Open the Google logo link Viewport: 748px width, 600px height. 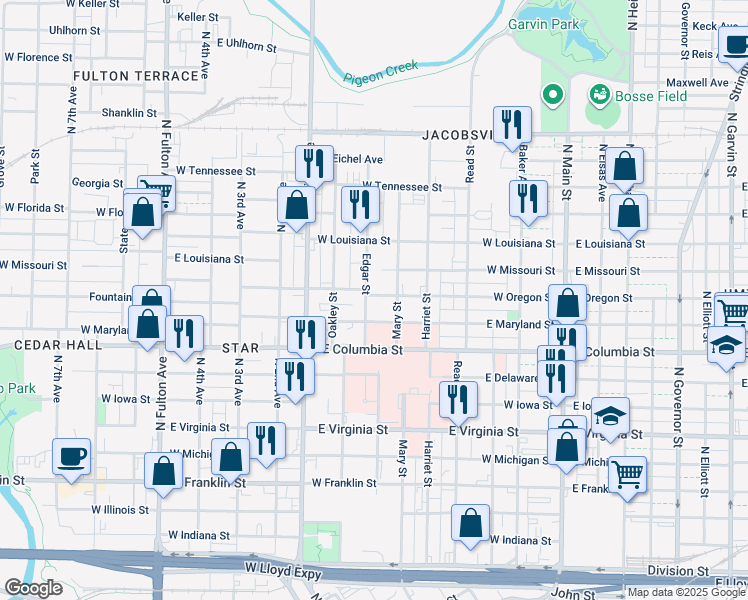tap(33, 588)
